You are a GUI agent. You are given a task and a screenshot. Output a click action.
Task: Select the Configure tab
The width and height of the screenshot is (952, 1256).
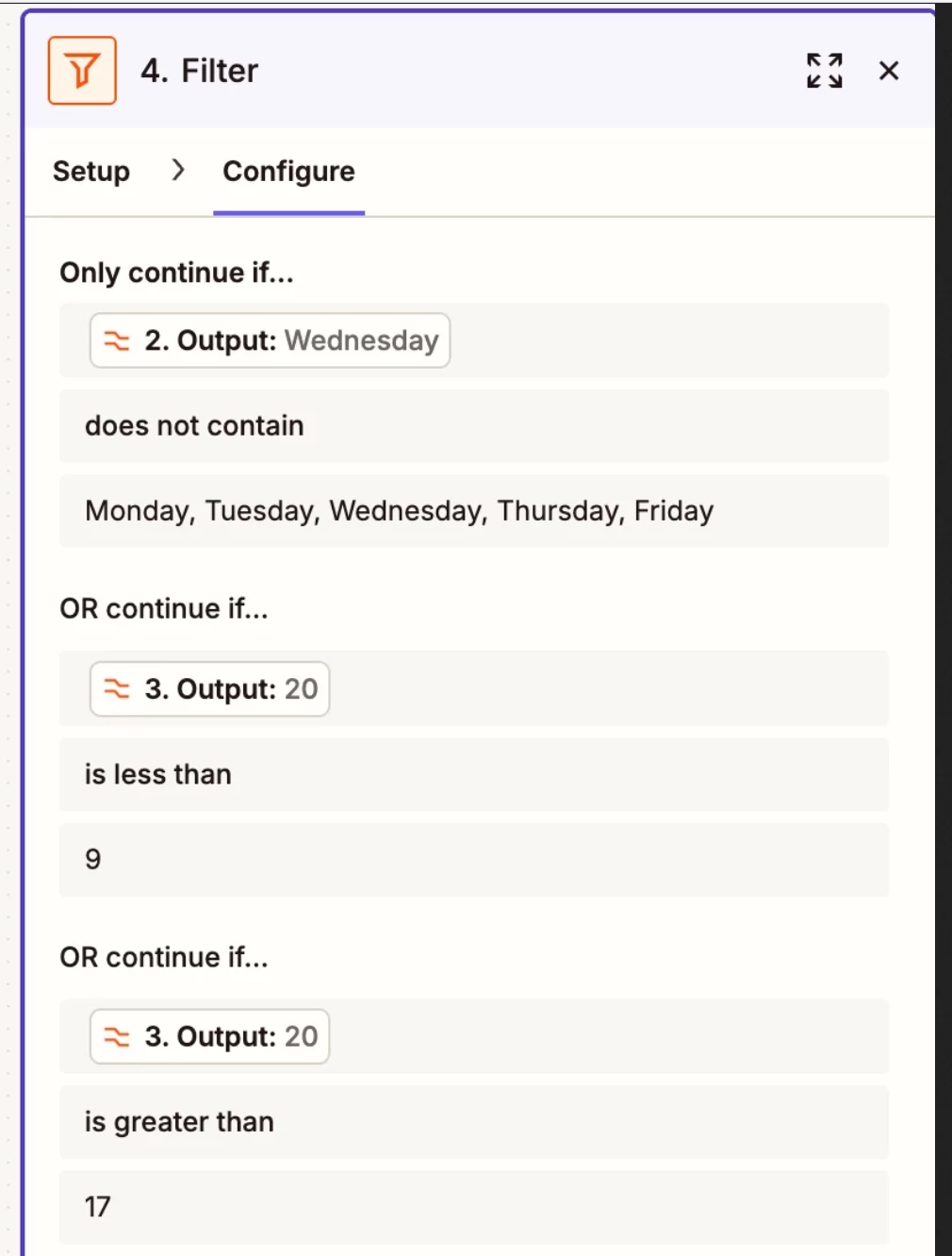pyautogui.click(x=288, y=172)
